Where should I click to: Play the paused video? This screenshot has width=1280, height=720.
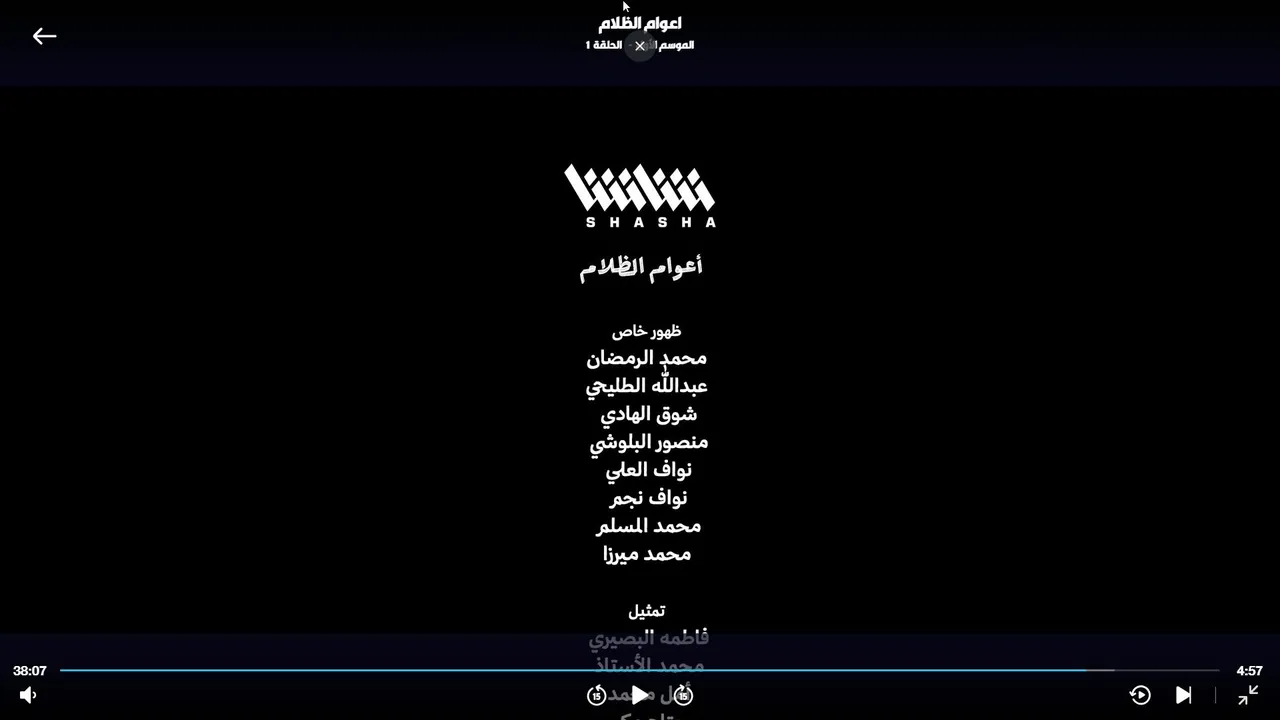(x=640, y=695)
